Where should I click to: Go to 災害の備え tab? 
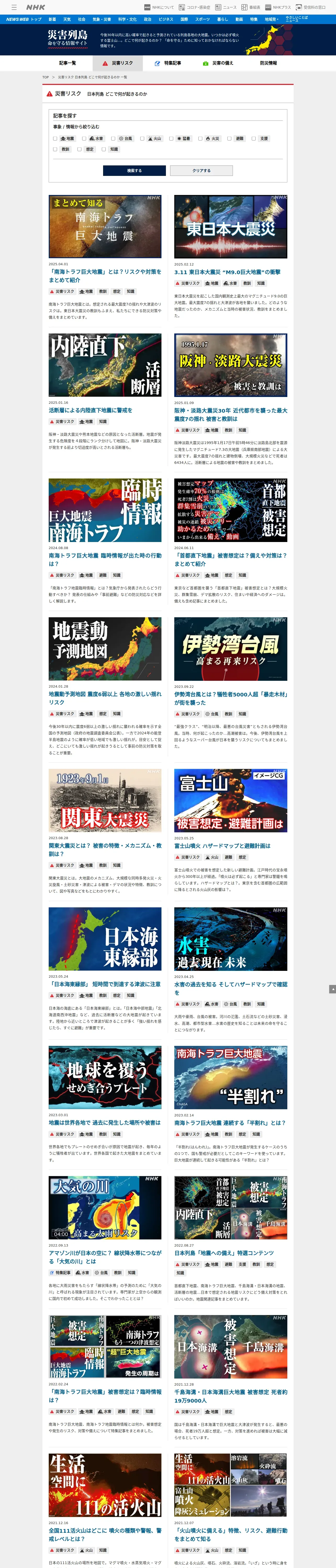click(x=218, y=63)
